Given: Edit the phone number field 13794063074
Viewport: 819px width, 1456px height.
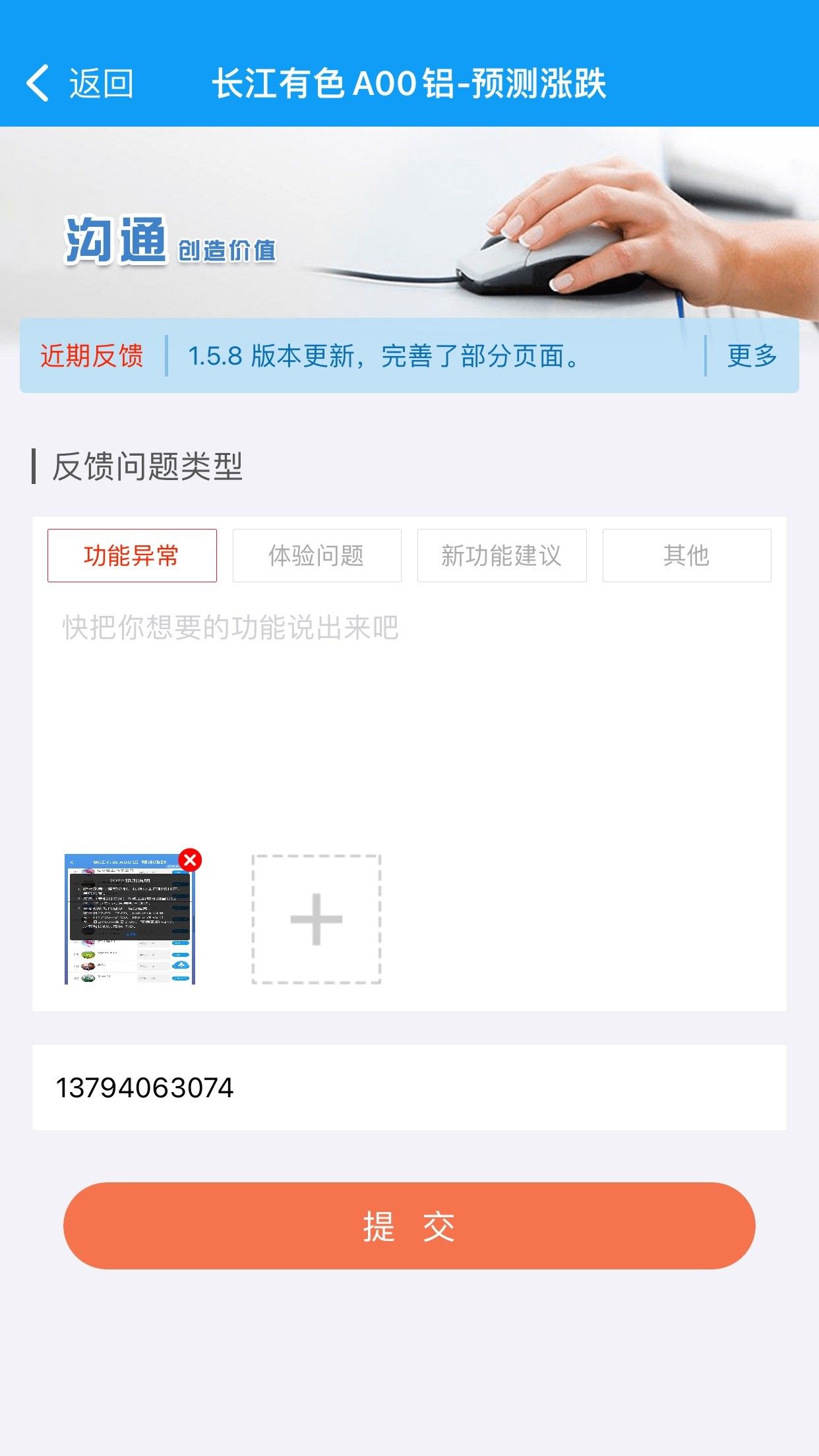Looking at the screenshot, I should pyautogui.click(x=409, y=1087).
